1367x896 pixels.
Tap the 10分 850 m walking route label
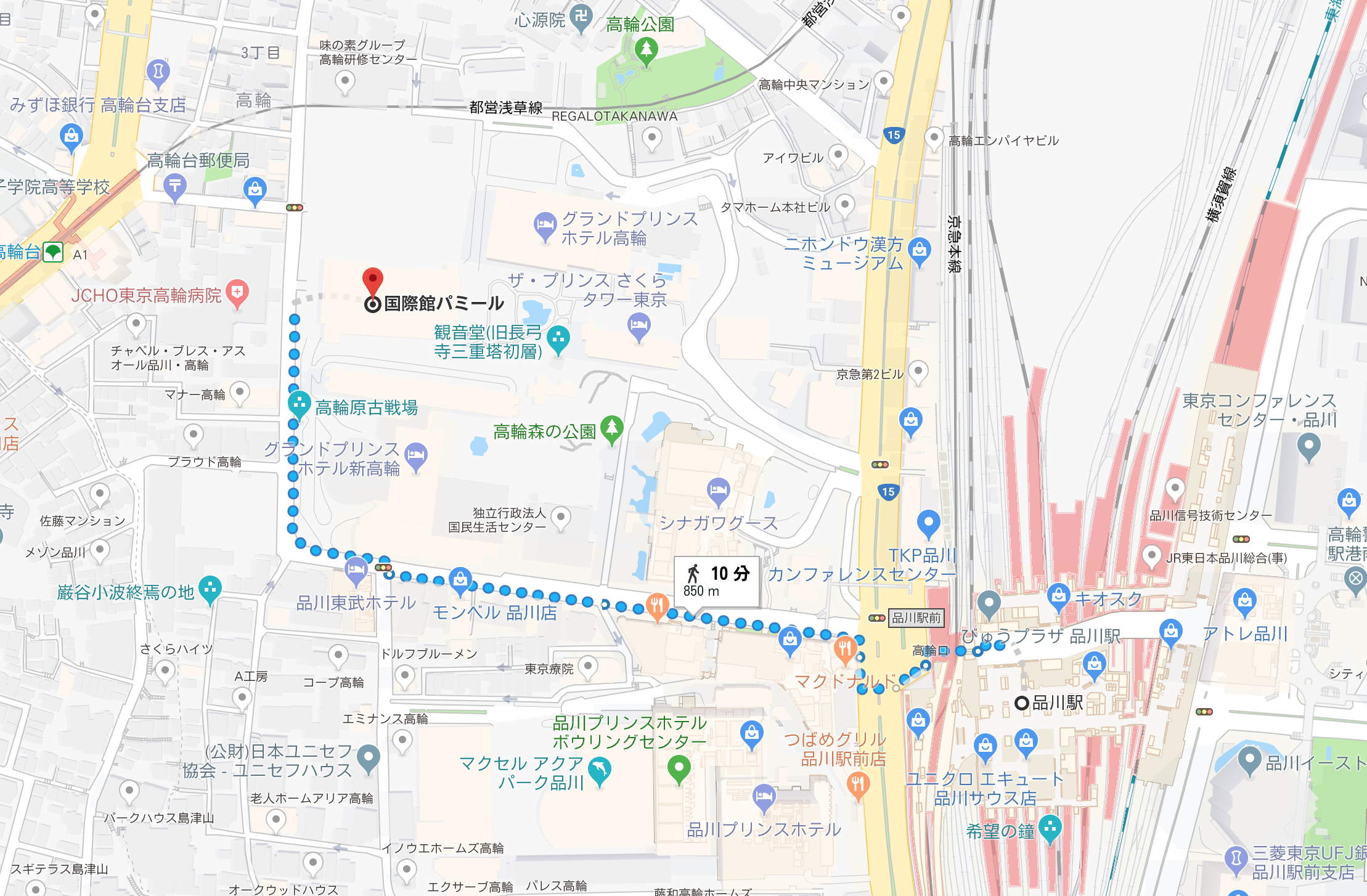[x=716, y=581]
